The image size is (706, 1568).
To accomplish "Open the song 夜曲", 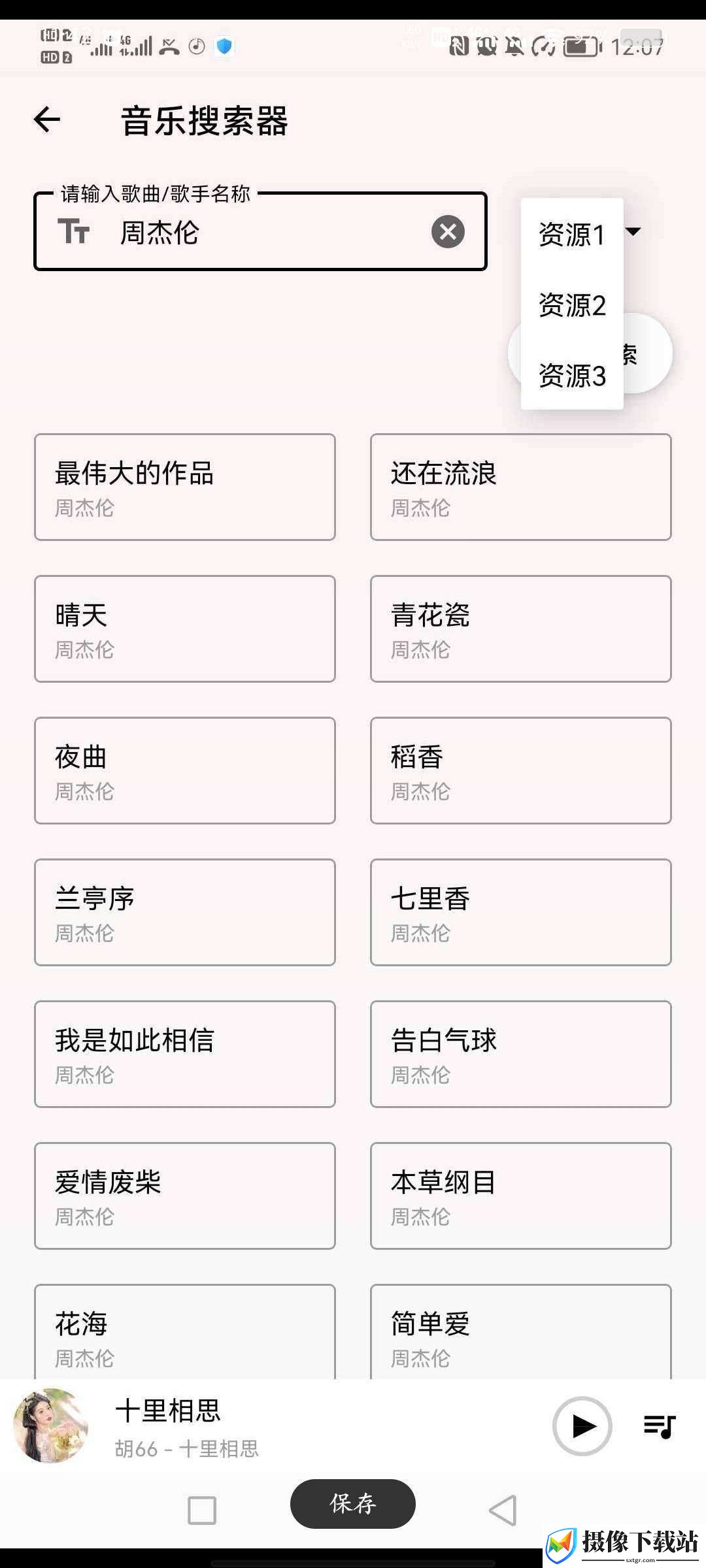I will [185, 770].
